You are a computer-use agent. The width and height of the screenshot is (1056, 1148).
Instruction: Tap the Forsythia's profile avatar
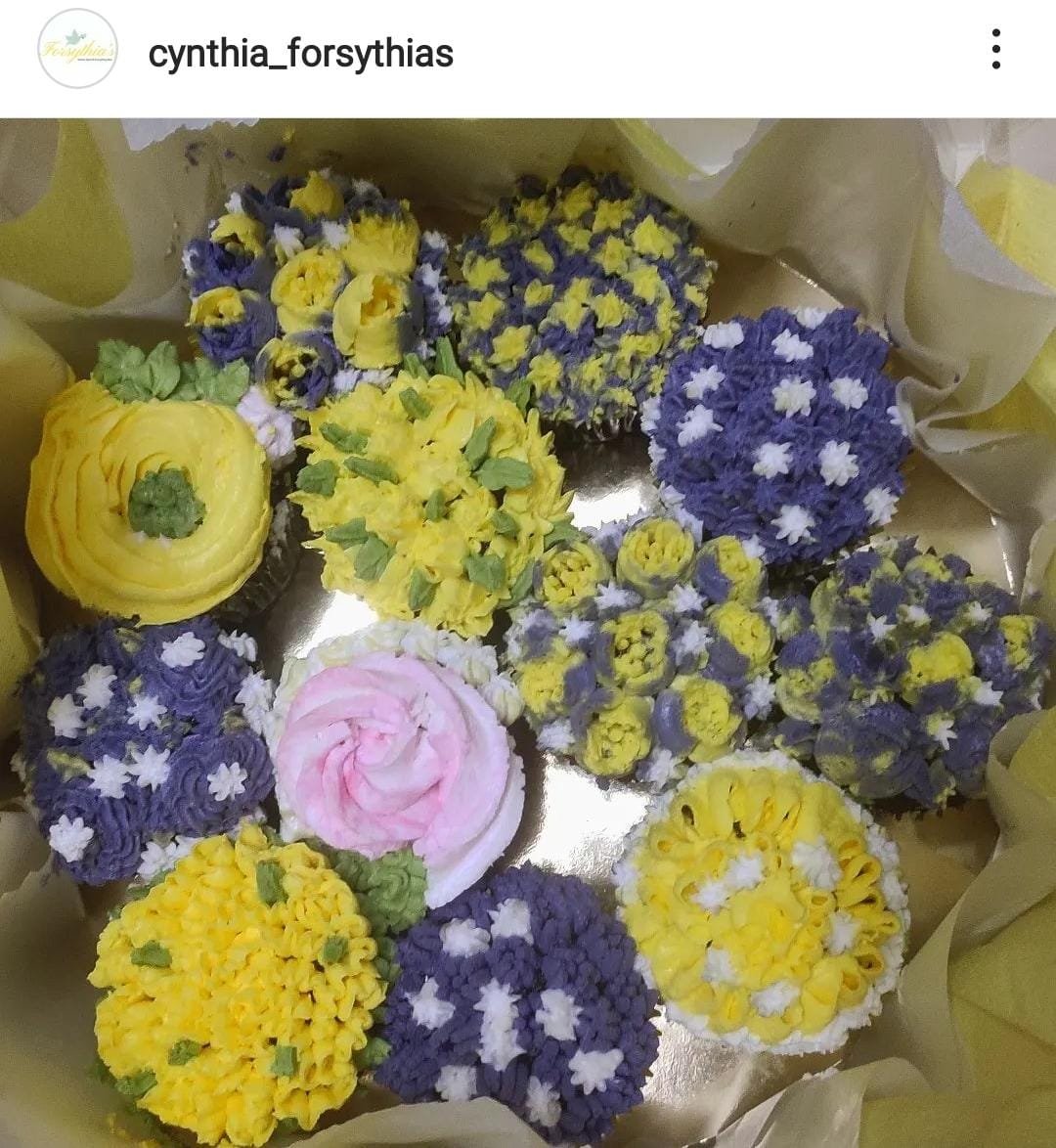click(x=77, y=49)
